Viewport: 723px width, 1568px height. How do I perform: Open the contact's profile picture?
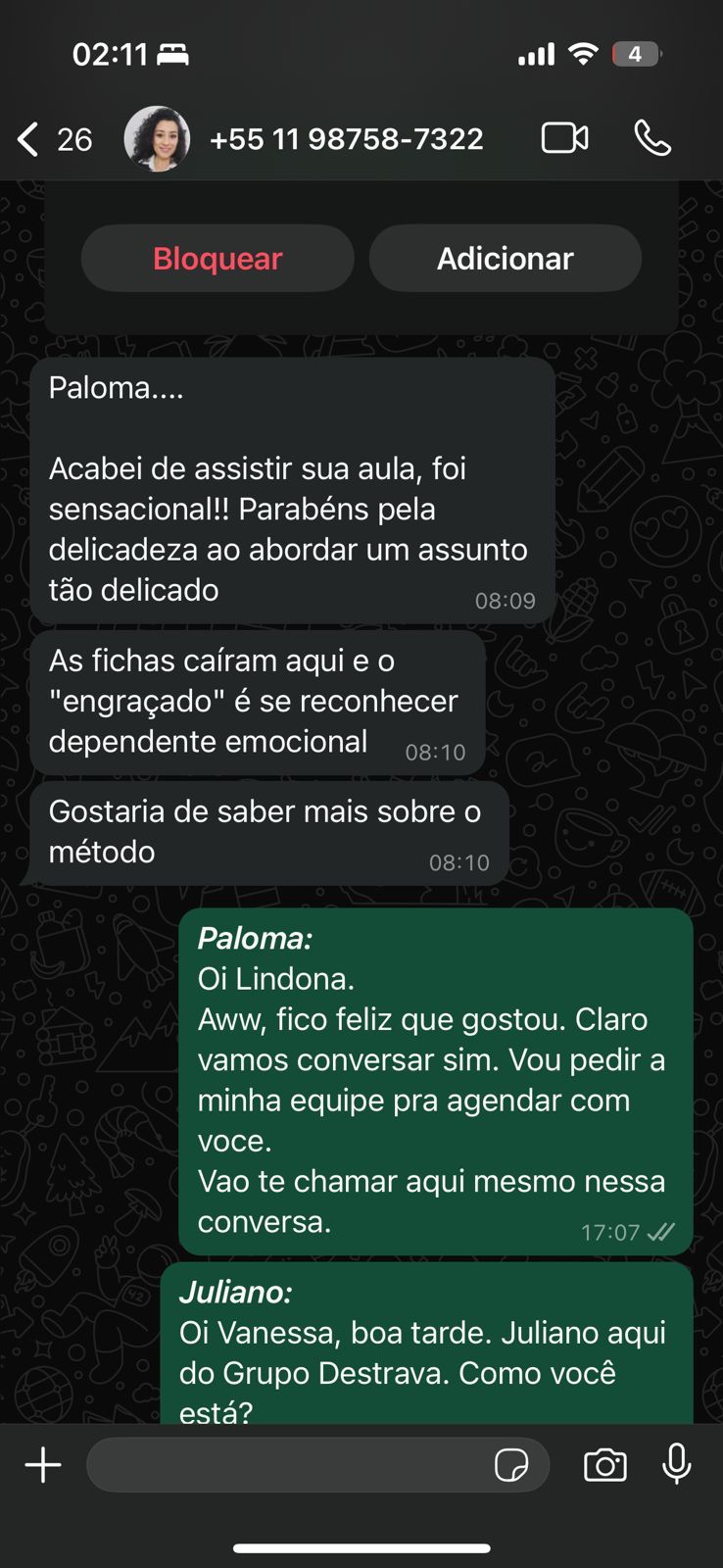pyautogui.click(x=157, y=138)
